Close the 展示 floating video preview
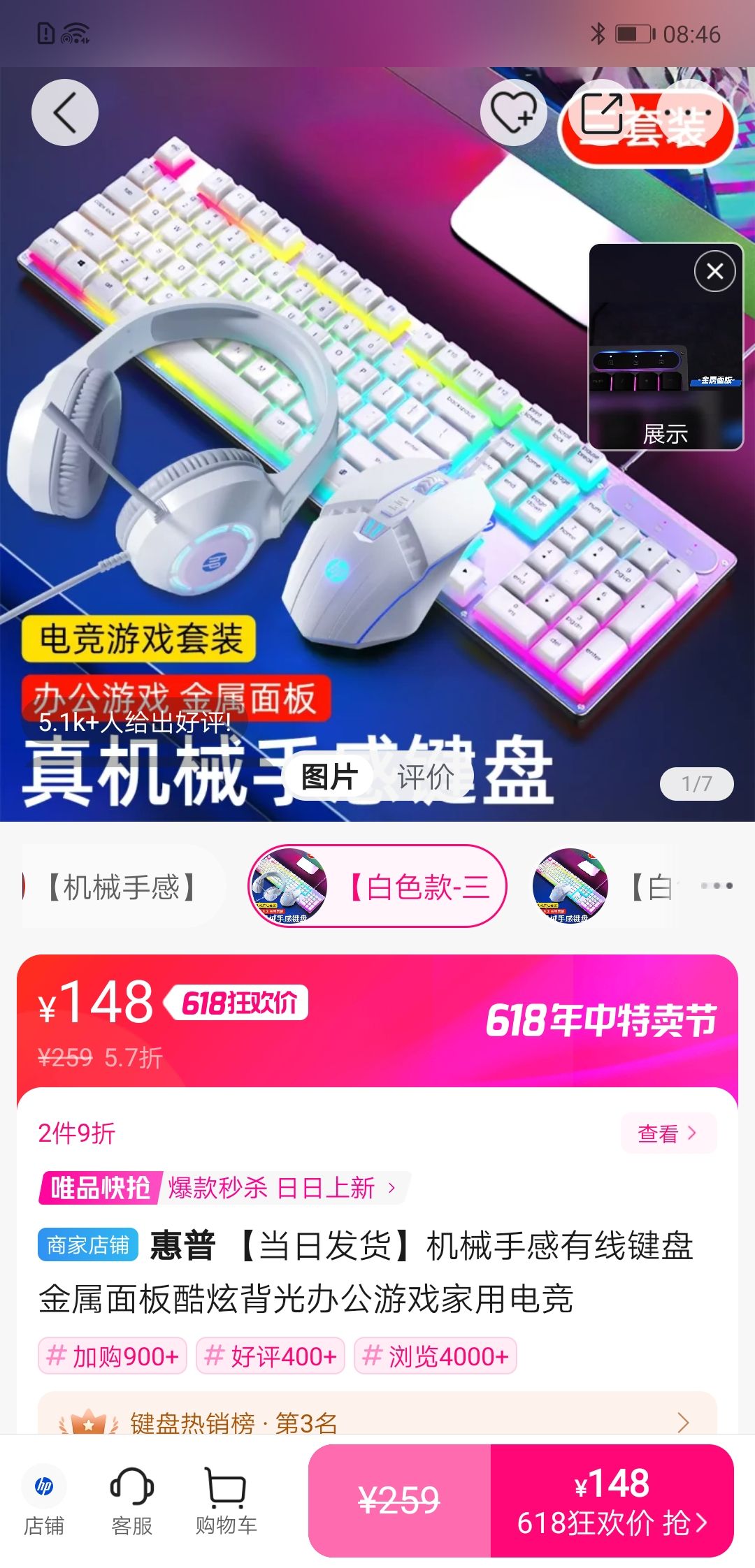Image resolution: width=755 pixels, height=1568 pixels. coord(714,271)
